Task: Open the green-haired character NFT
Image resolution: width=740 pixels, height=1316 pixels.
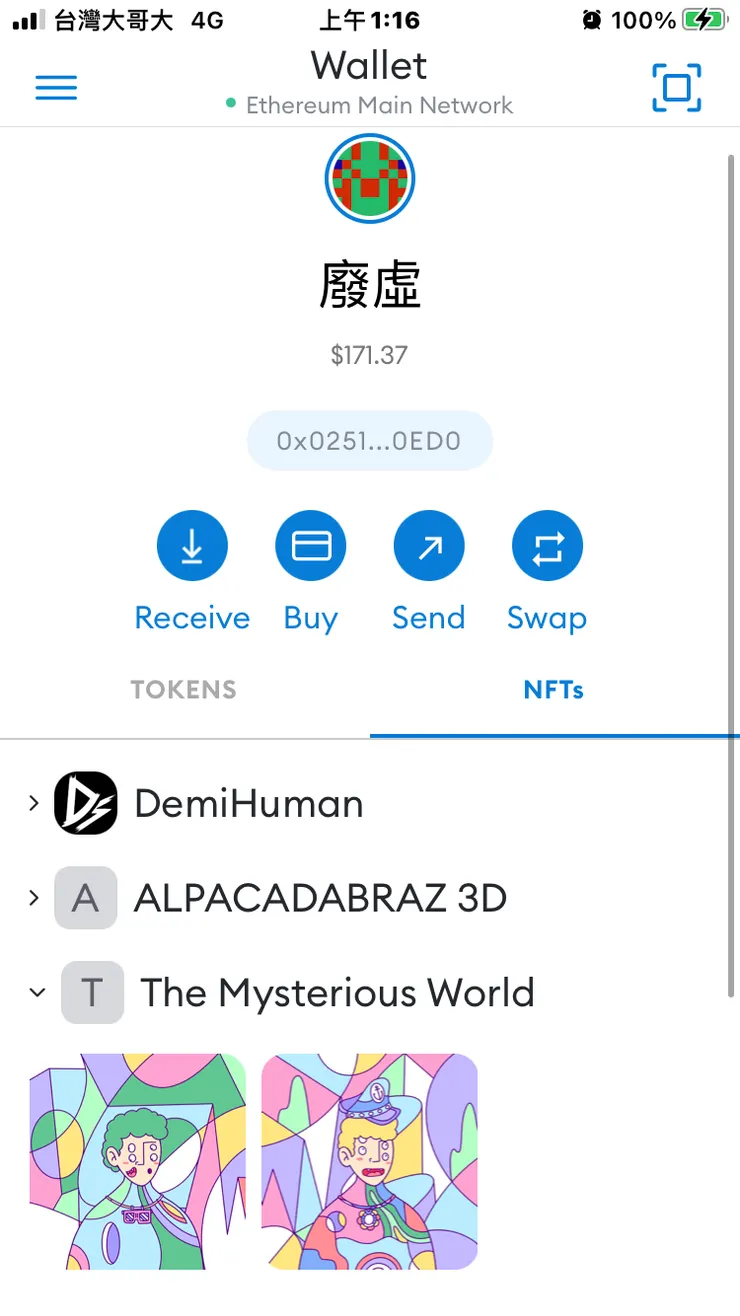Action: point(138,1161)
